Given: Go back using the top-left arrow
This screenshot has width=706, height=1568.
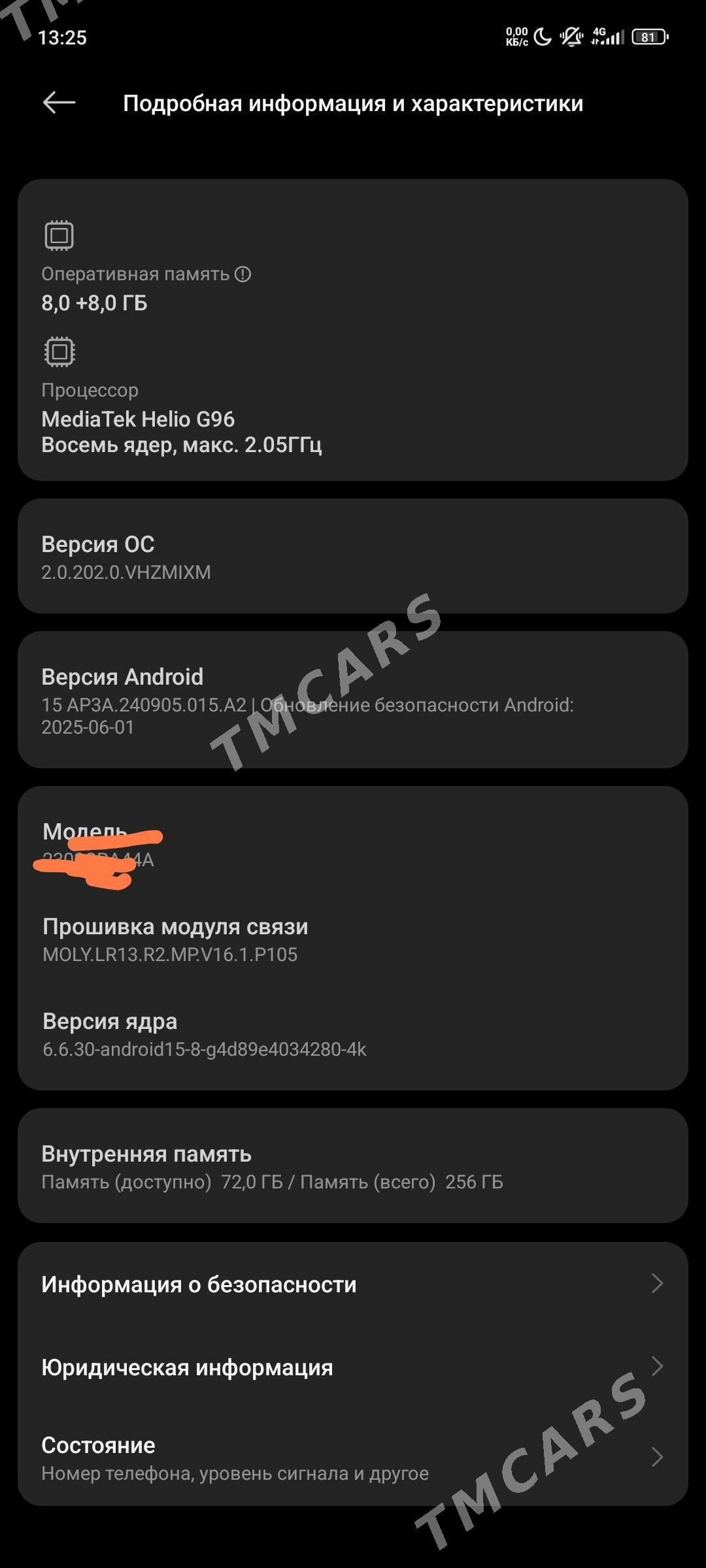Looking at the screenshot, I should pos(59,103).
